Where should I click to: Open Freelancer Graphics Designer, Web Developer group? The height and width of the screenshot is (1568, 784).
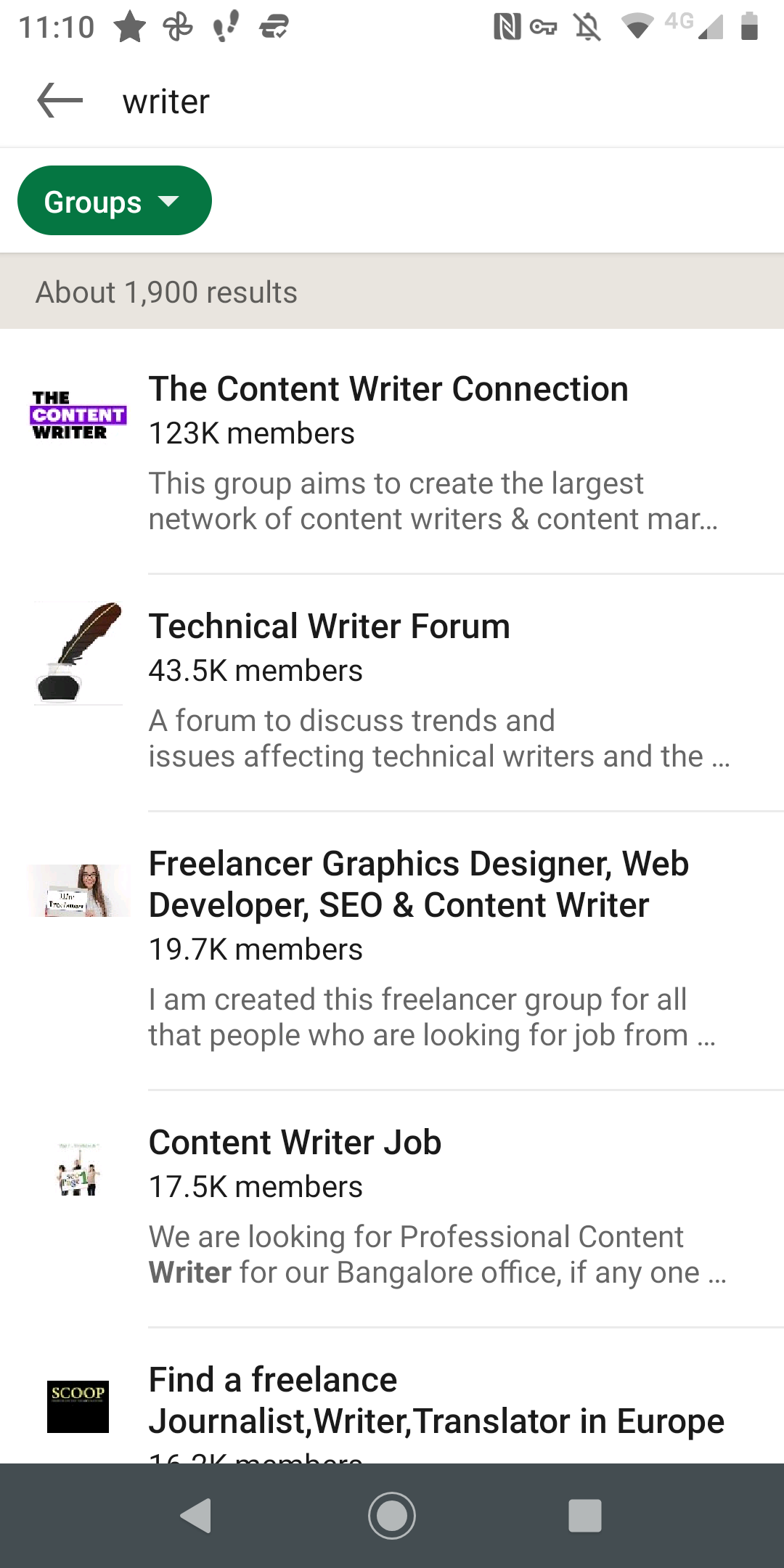(418, 884)
